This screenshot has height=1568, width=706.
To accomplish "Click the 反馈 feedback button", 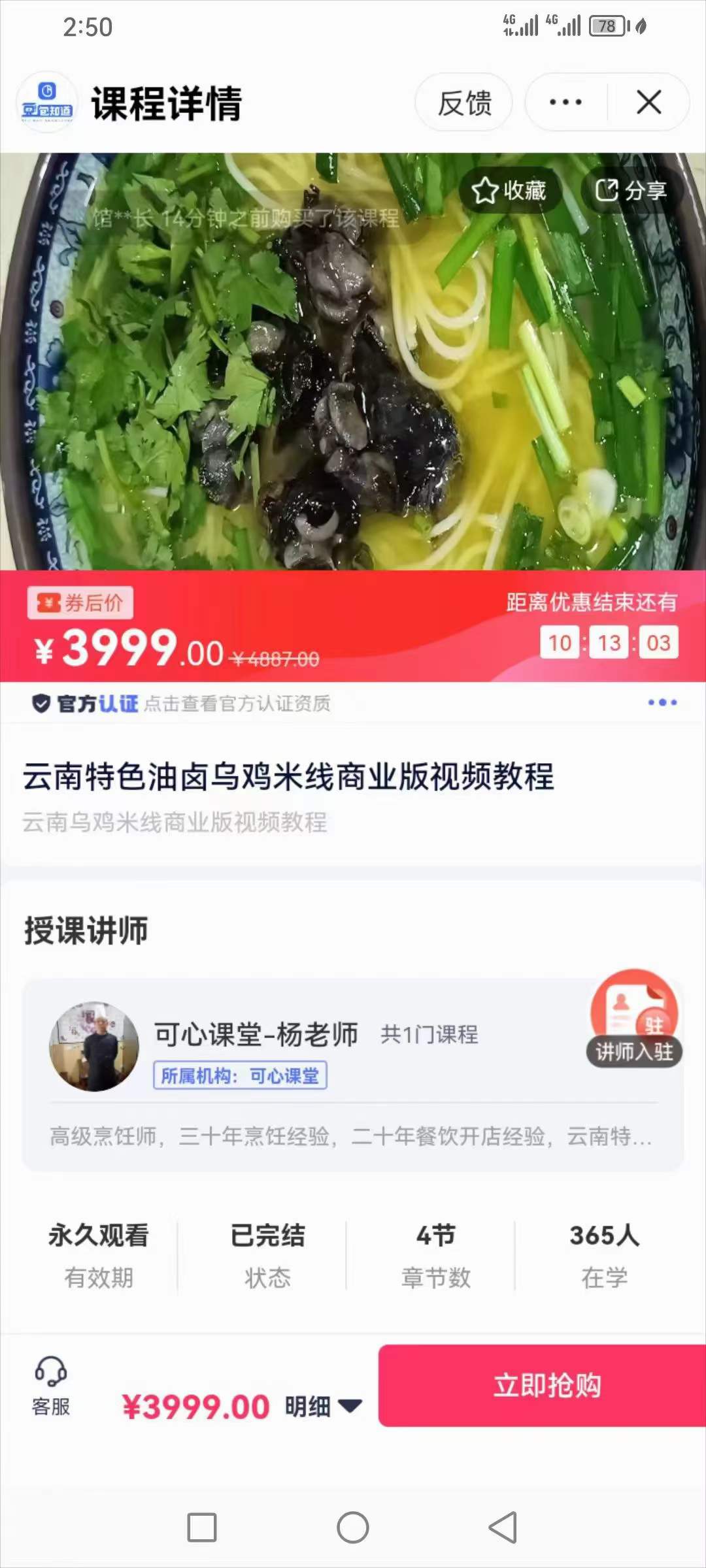I will 464,103.
